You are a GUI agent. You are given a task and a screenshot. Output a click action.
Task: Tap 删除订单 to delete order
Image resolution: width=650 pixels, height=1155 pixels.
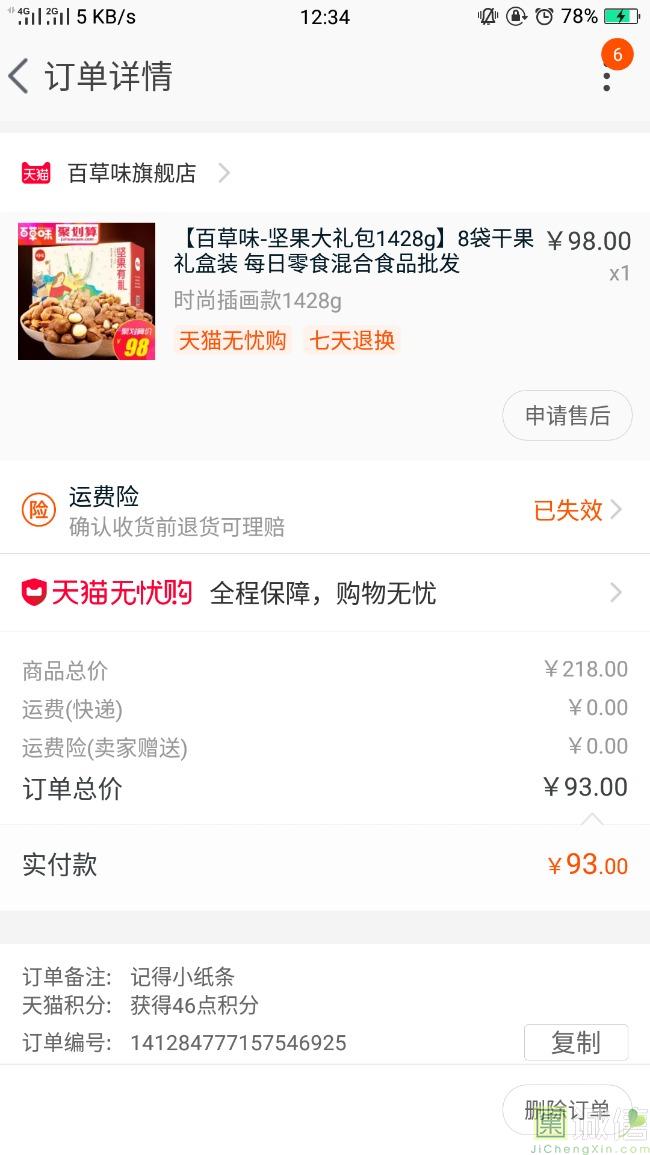pos(567,1108)
